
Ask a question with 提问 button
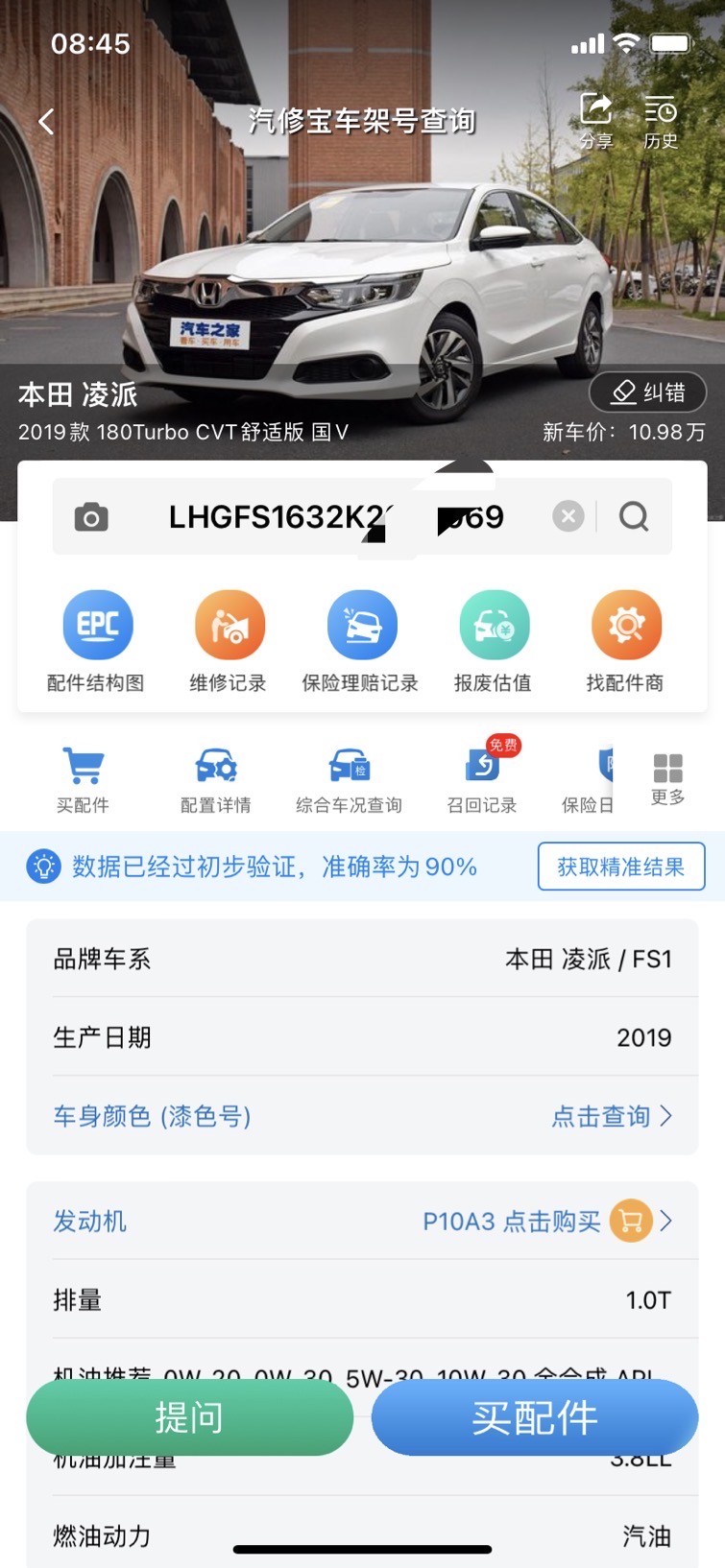tap(189, 1417)
